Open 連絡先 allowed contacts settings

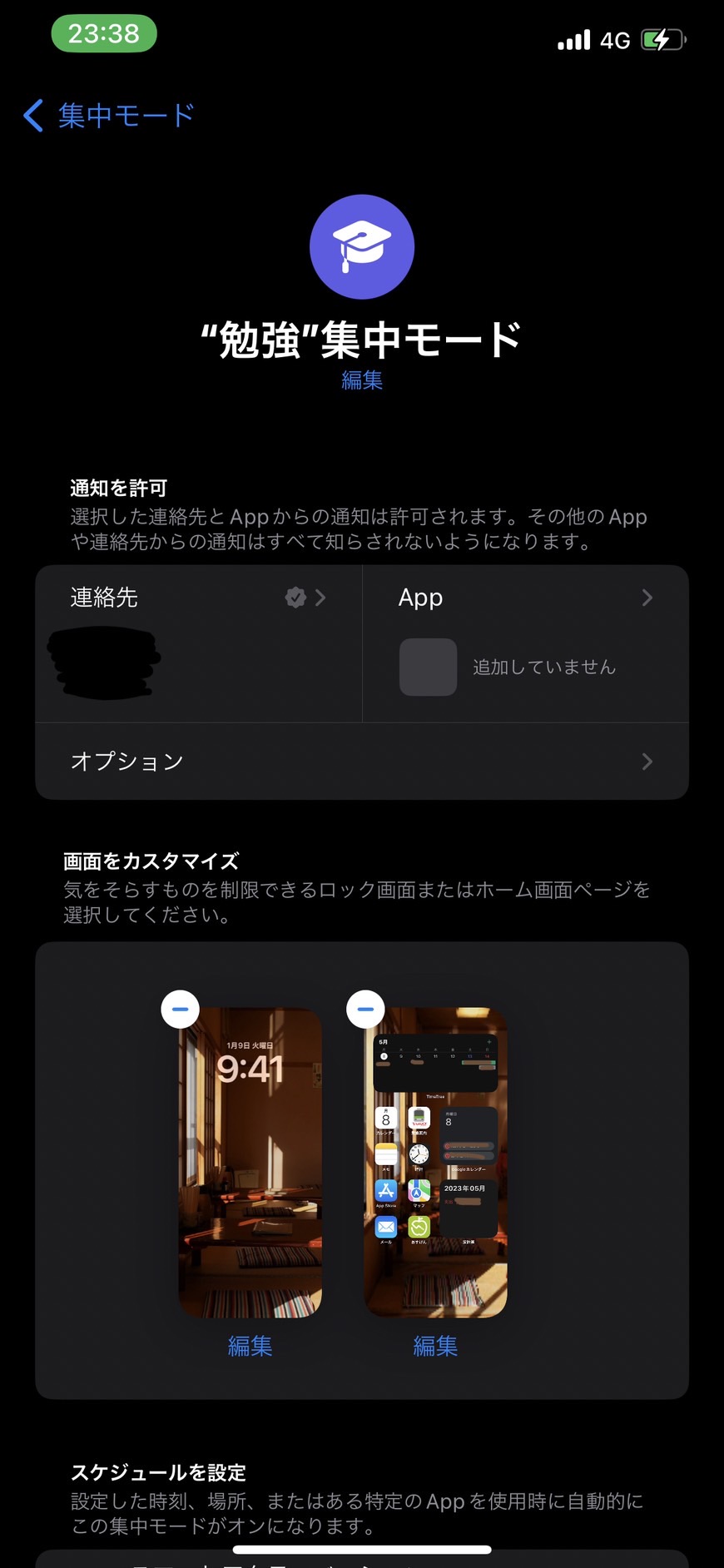click(x=198, y=598)
